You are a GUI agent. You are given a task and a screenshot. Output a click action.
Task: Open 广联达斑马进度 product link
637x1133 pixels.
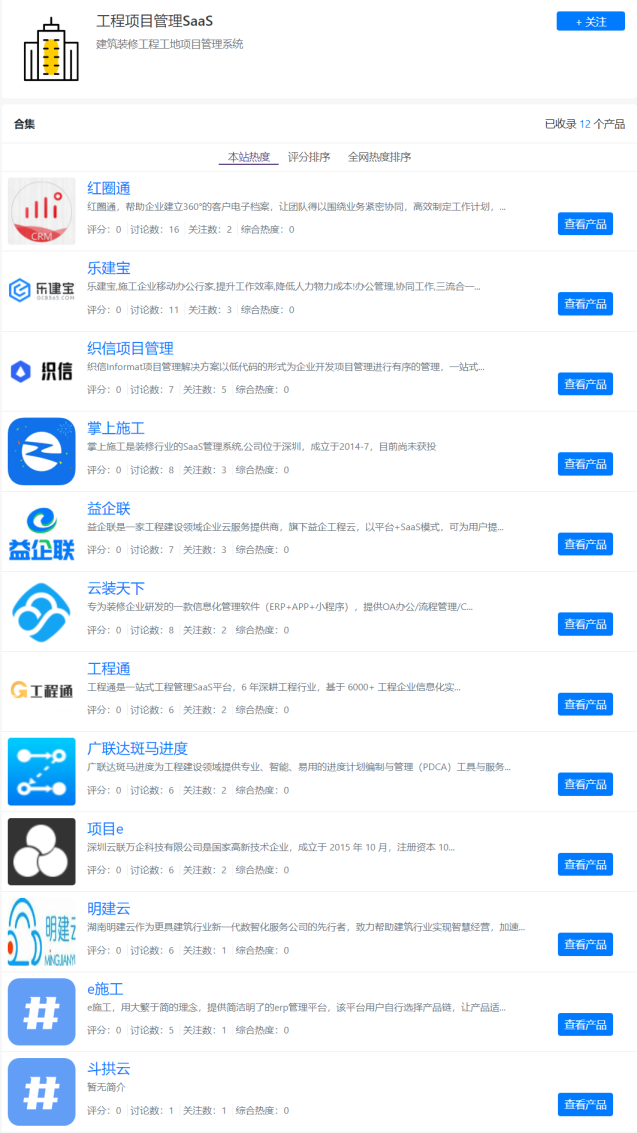pyautogui.click(x=137, y=748)
